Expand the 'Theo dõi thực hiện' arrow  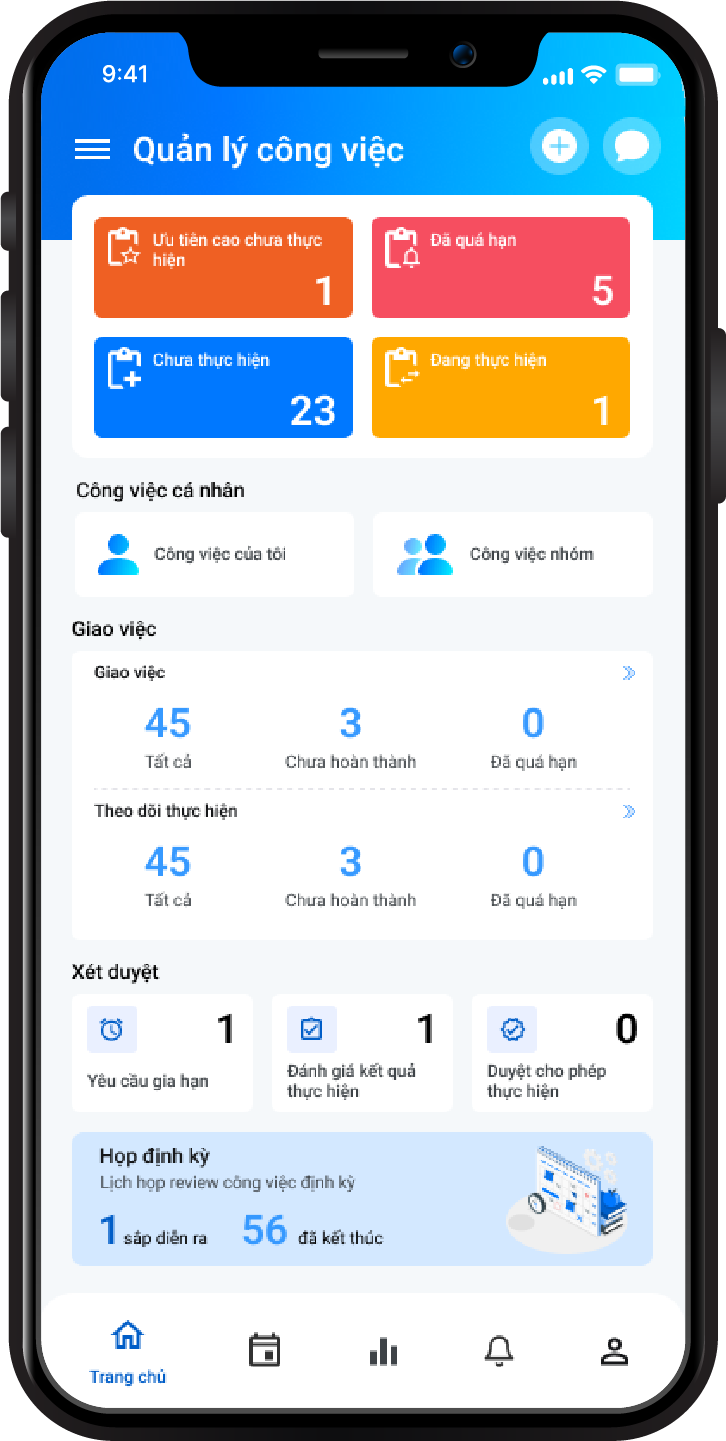629,811
